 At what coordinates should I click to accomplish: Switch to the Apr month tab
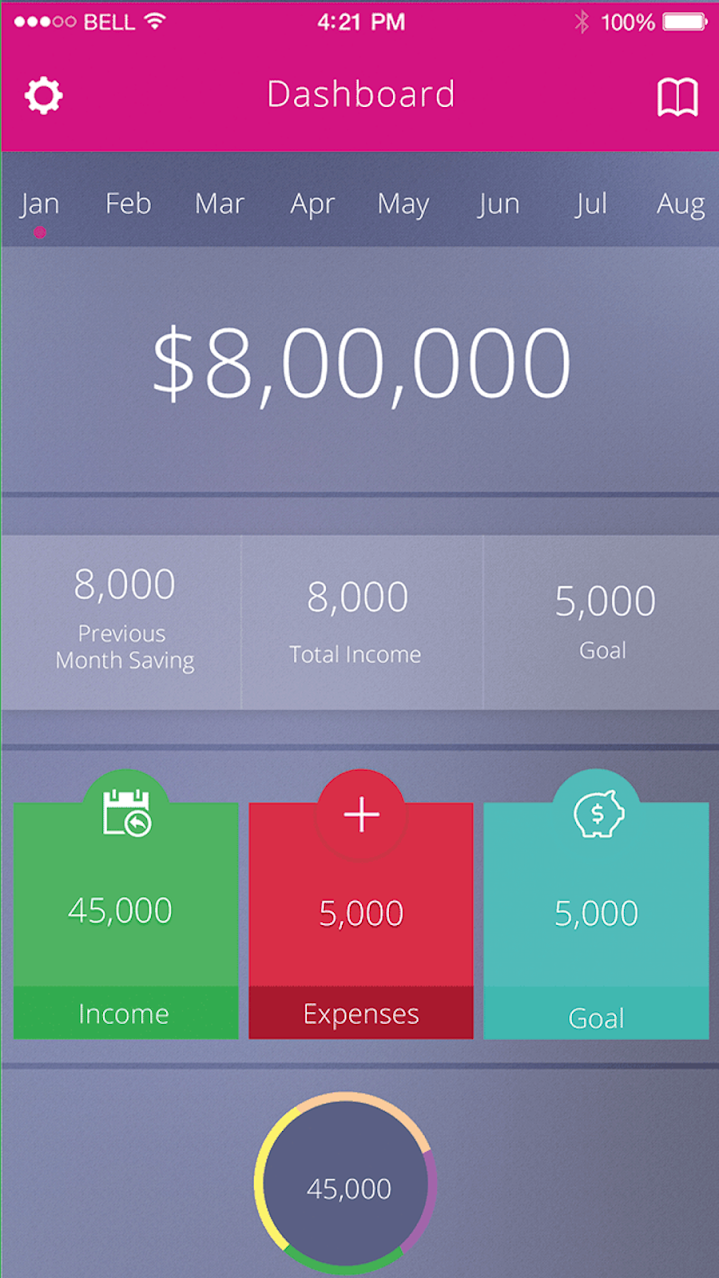(312, 204)
